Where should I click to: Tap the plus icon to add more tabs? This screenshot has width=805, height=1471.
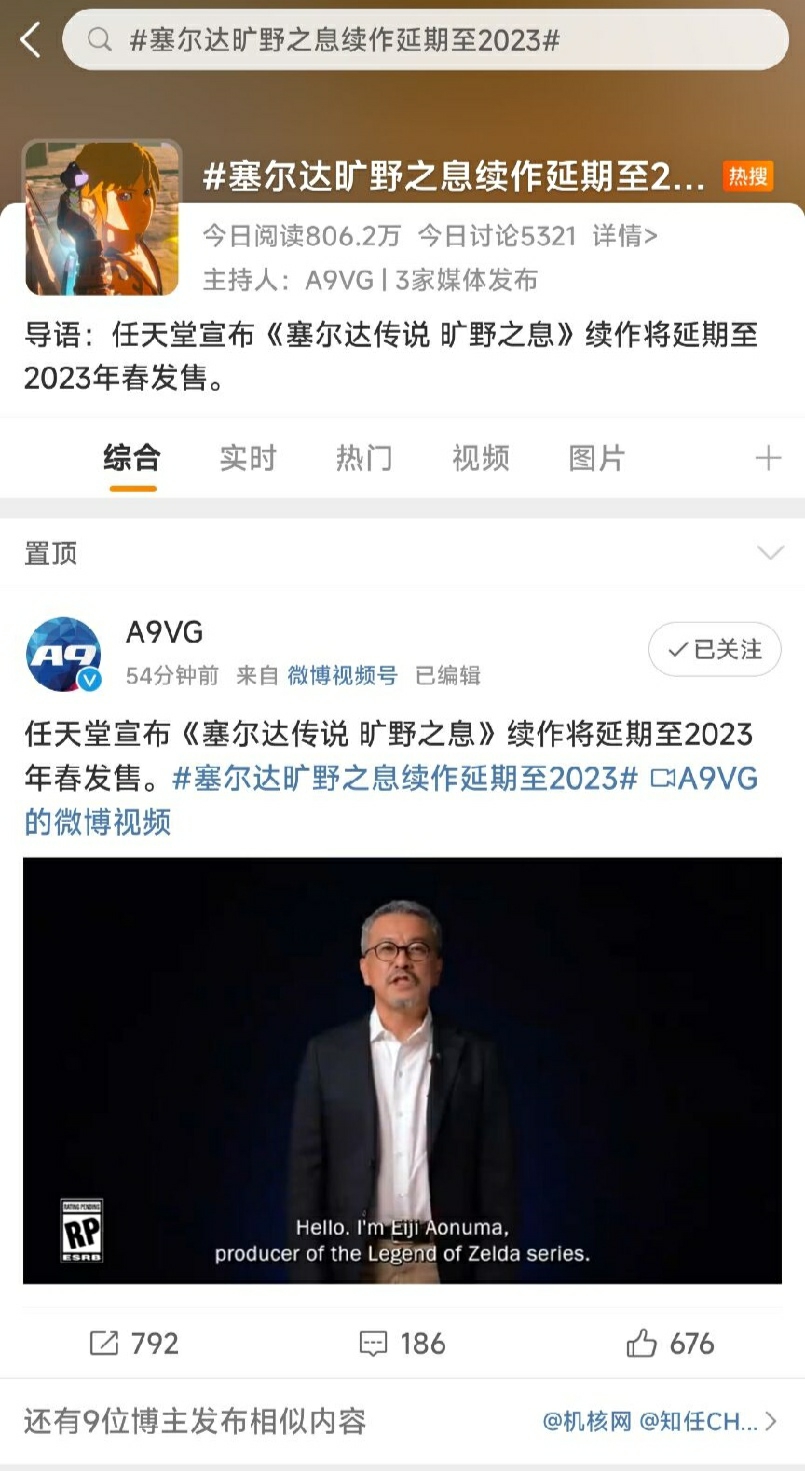pyautogui.click(x=767, y=459)
